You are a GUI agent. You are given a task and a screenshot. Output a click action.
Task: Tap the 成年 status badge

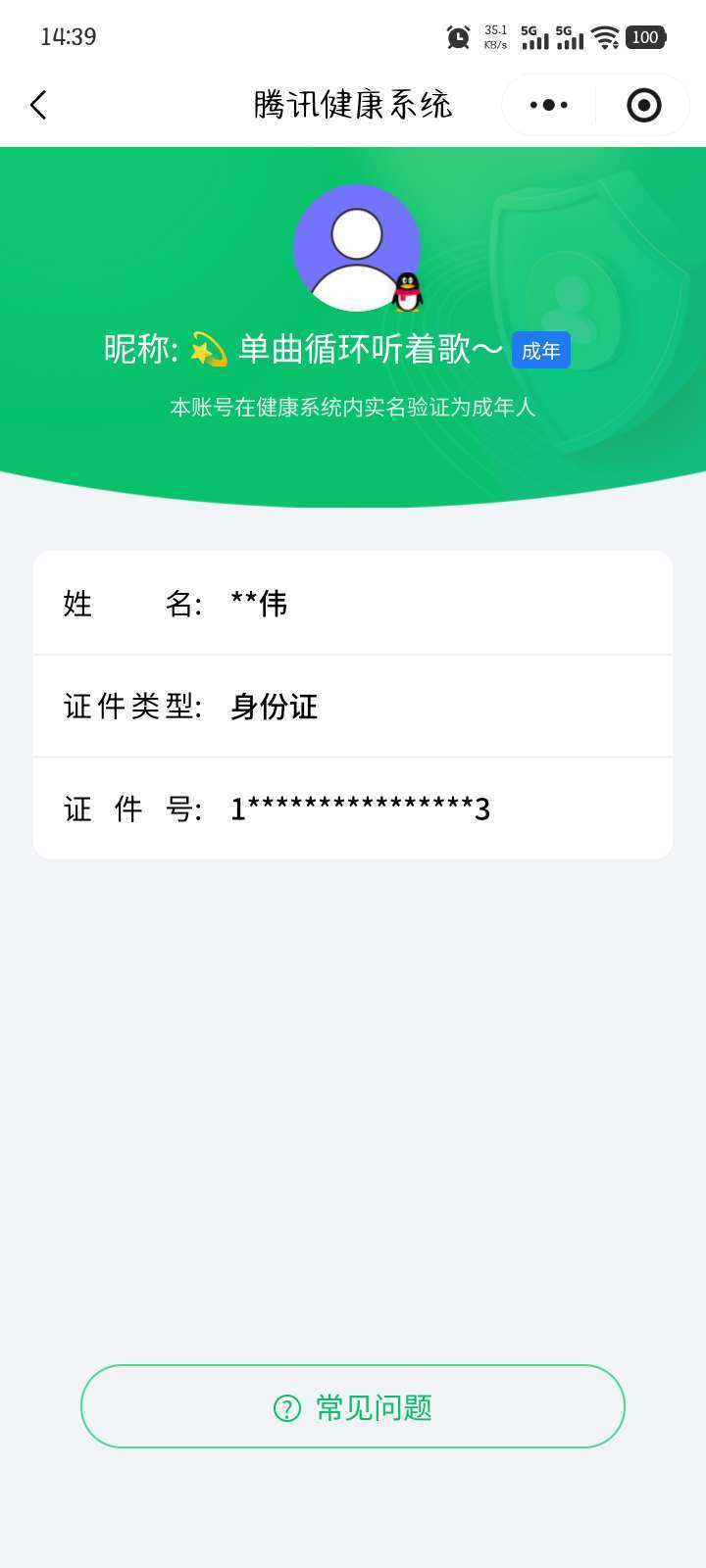pyautogui.click(x=541, y=350)
